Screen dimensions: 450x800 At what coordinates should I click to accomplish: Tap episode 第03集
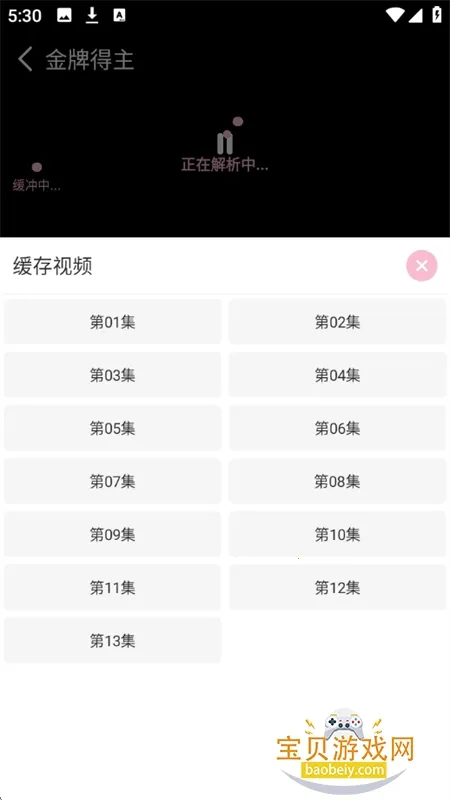tap(113, 375)
